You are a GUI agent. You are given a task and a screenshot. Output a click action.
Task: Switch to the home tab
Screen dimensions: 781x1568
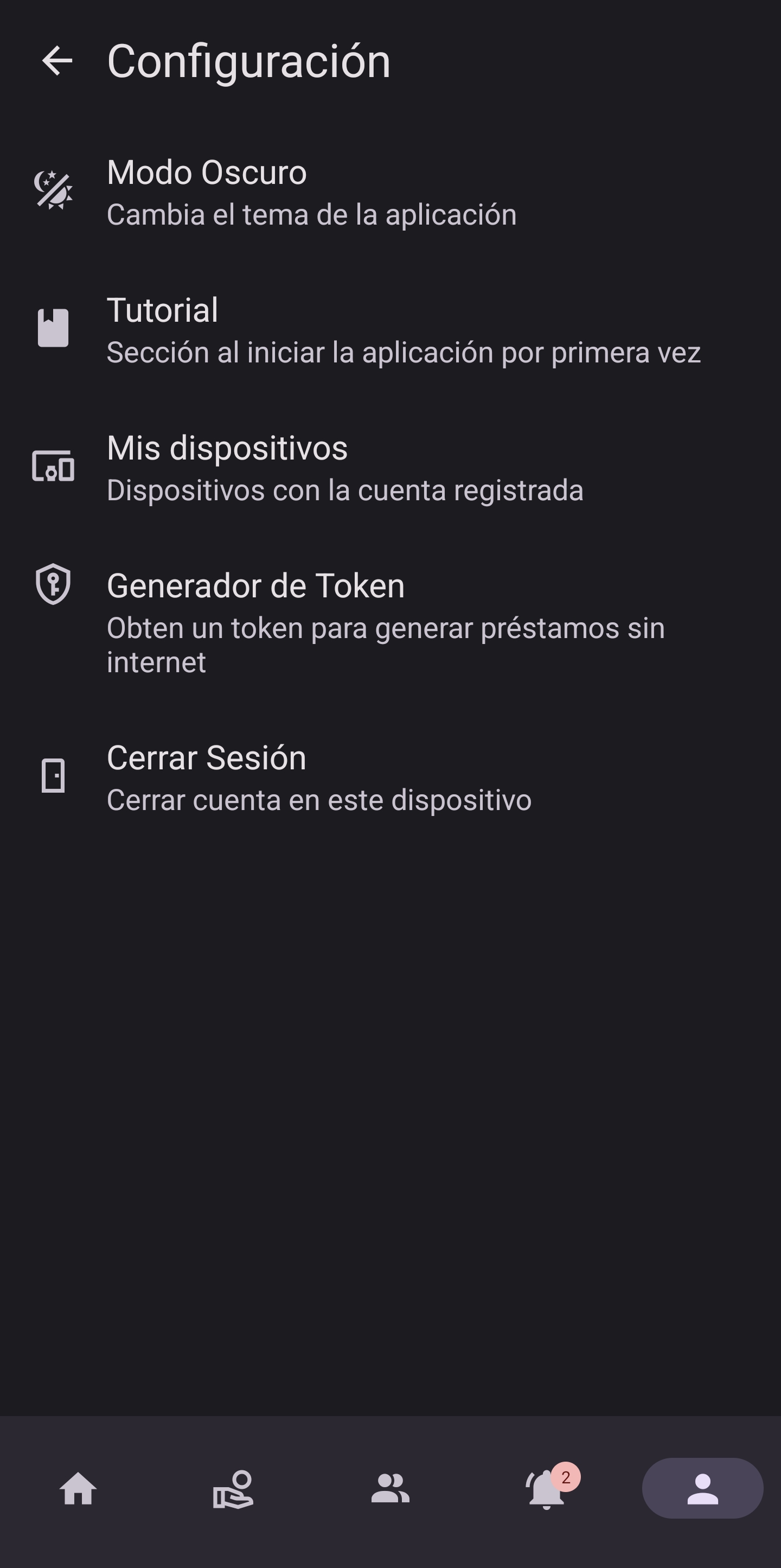[78, 1488]
